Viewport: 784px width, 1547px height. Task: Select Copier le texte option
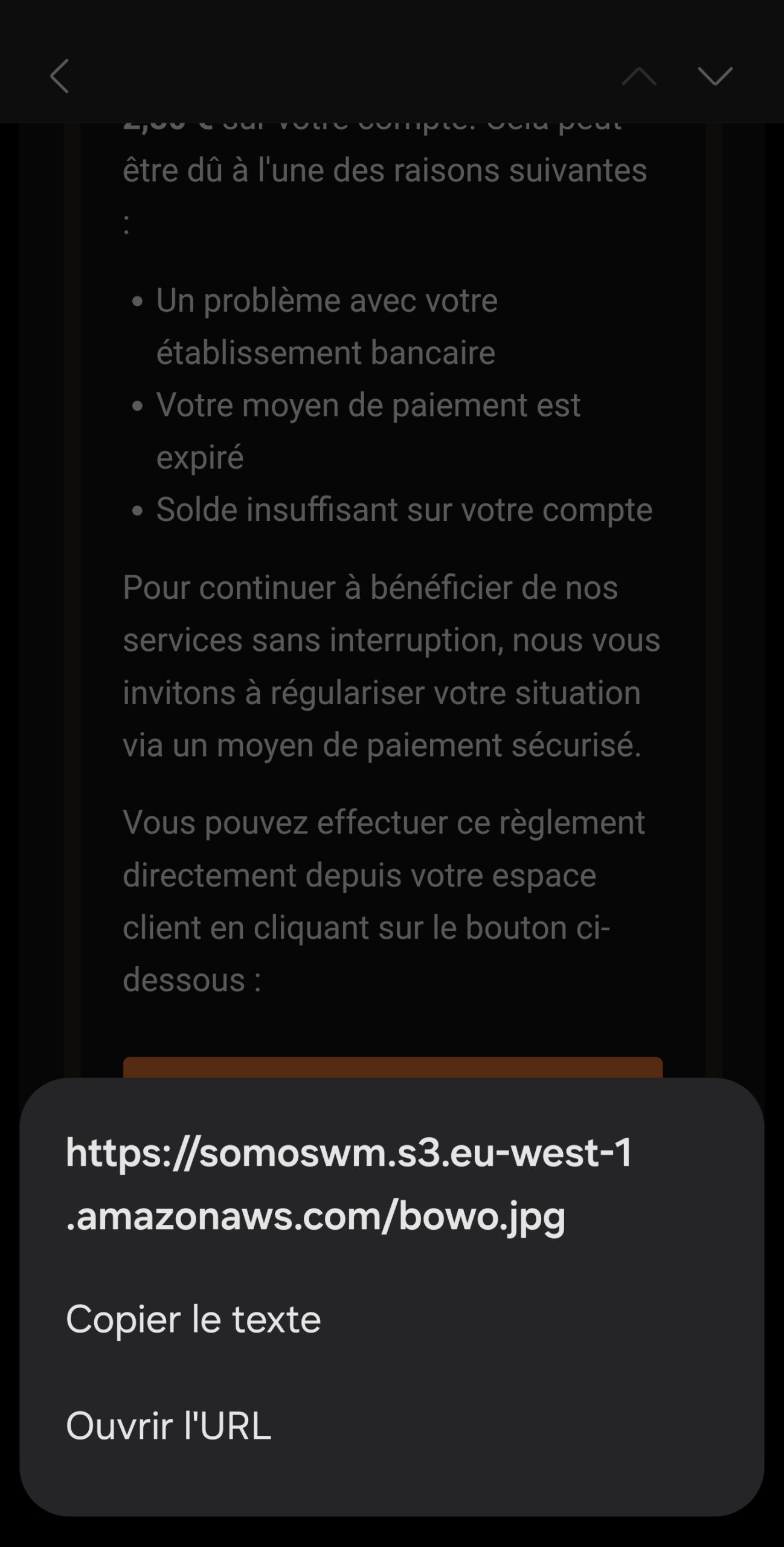coord(193,1319)
